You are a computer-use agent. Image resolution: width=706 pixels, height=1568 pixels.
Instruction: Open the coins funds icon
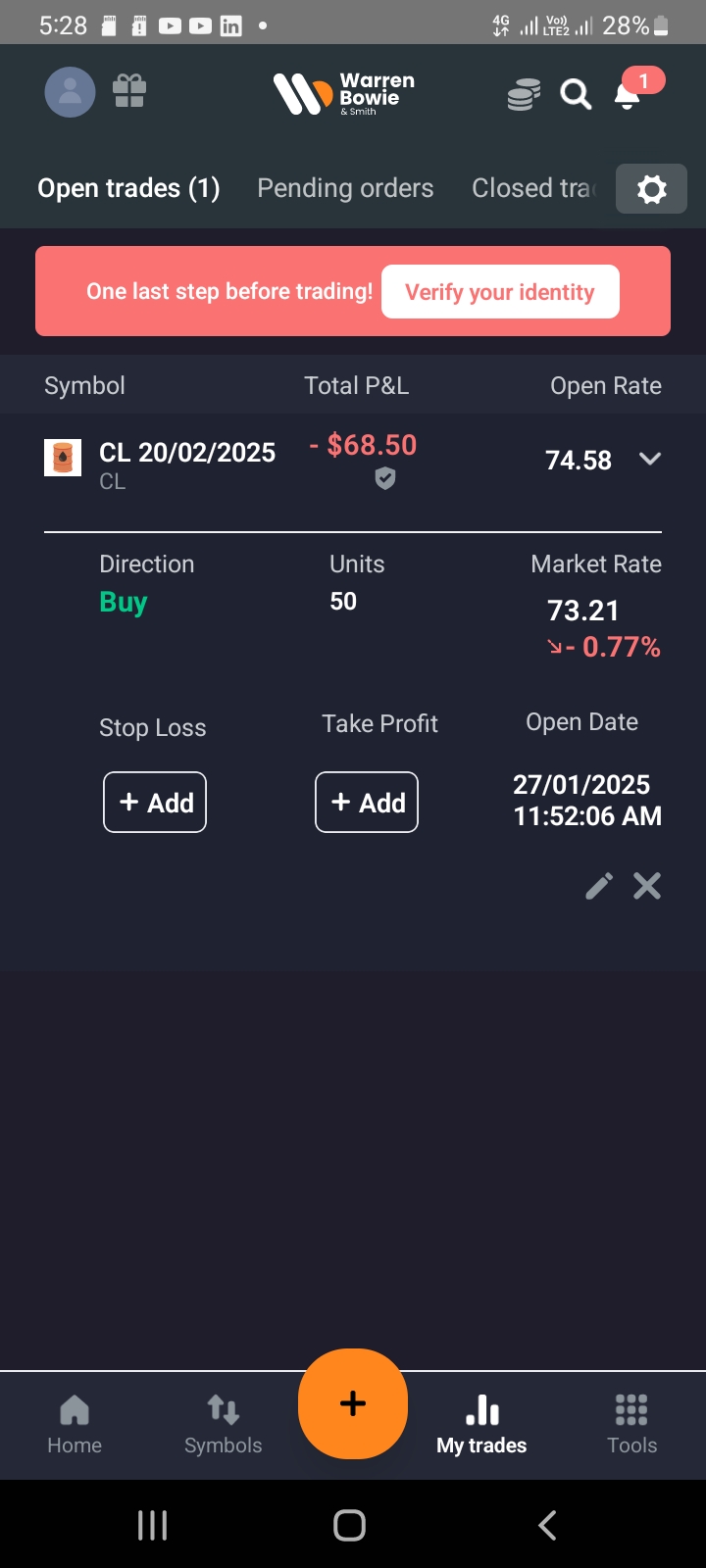(524, 95)
